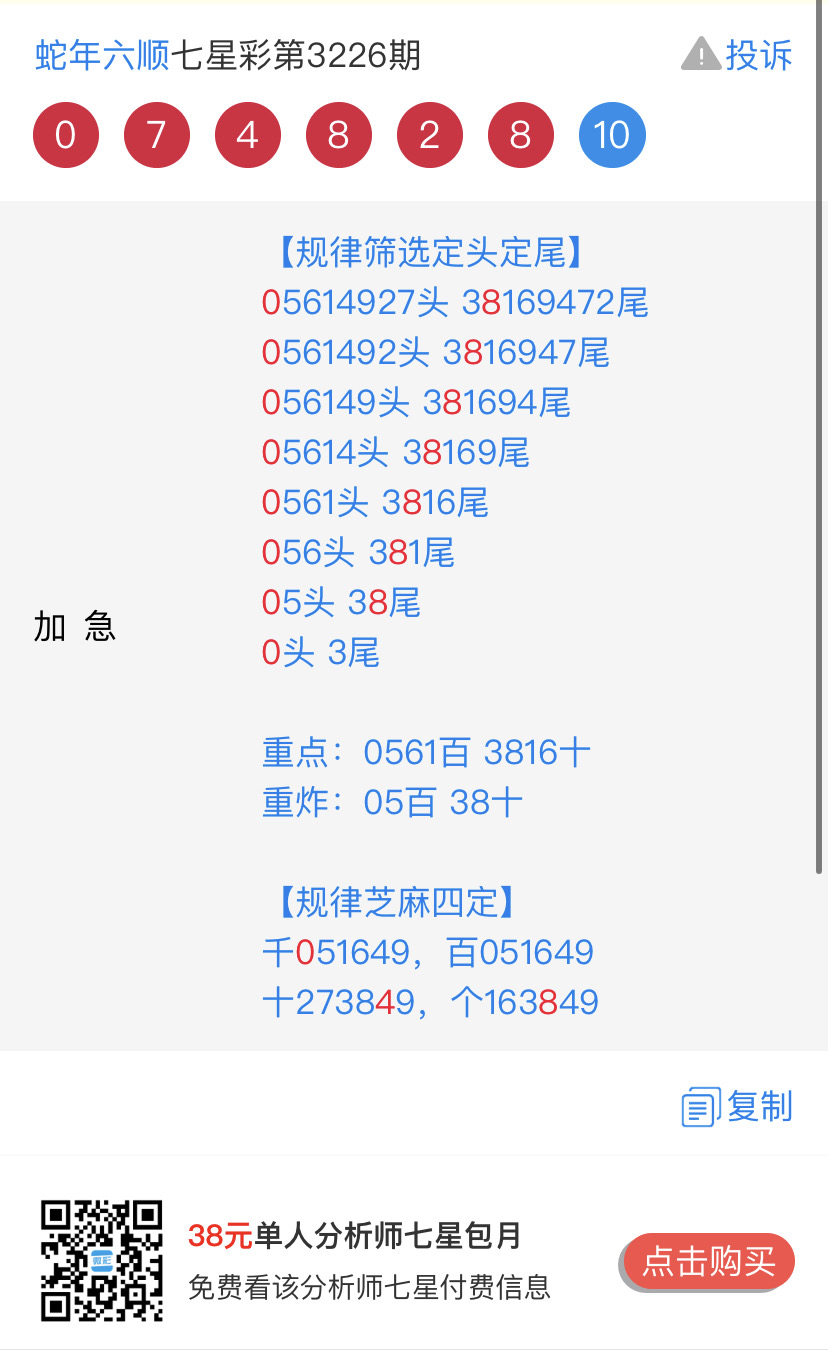This screenshot has height=1350, width=828.
Task: Click the warning triangle icon next to 投诉
Action: 701,55
